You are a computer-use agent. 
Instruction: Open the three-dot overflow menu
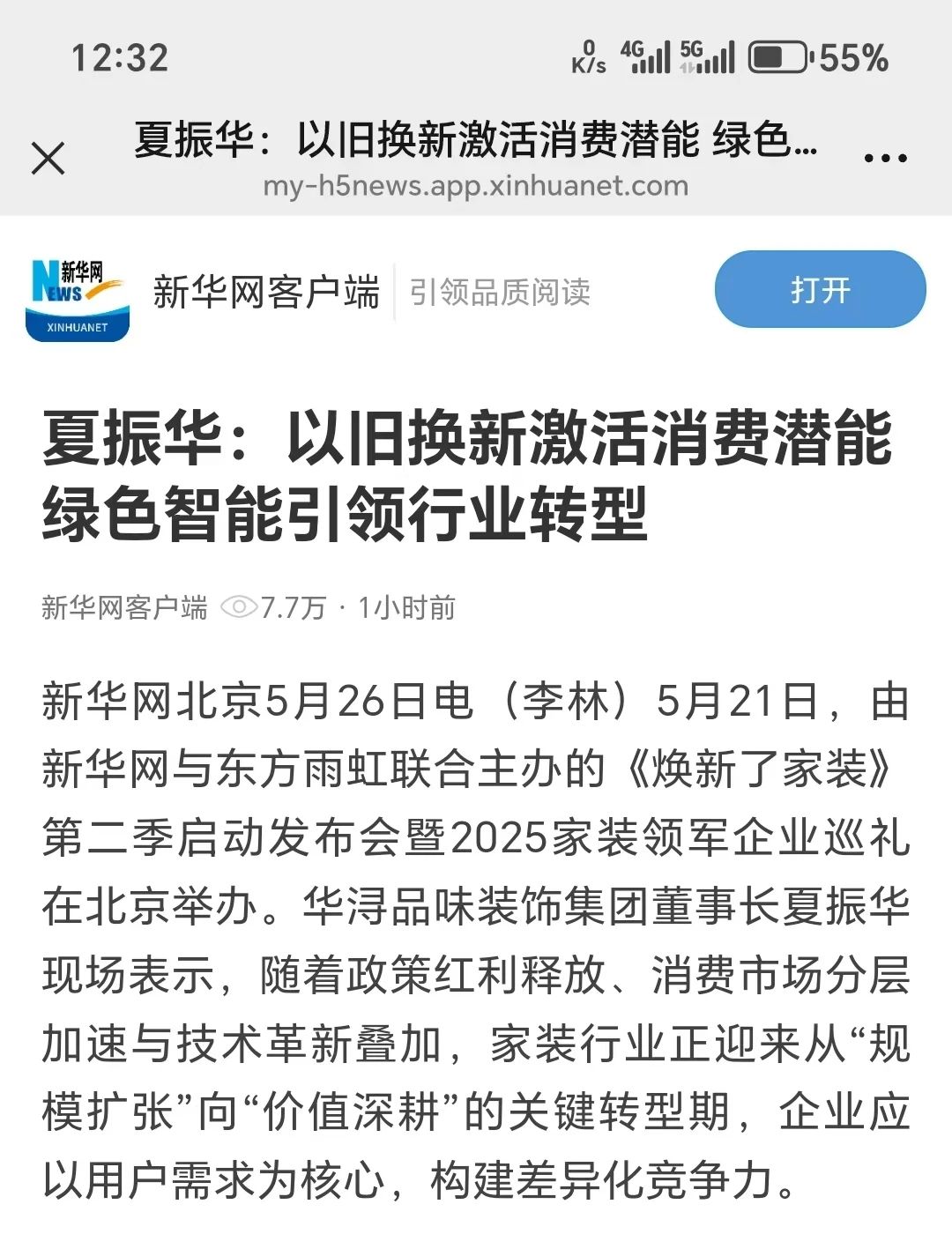click(x=885, y=159)
